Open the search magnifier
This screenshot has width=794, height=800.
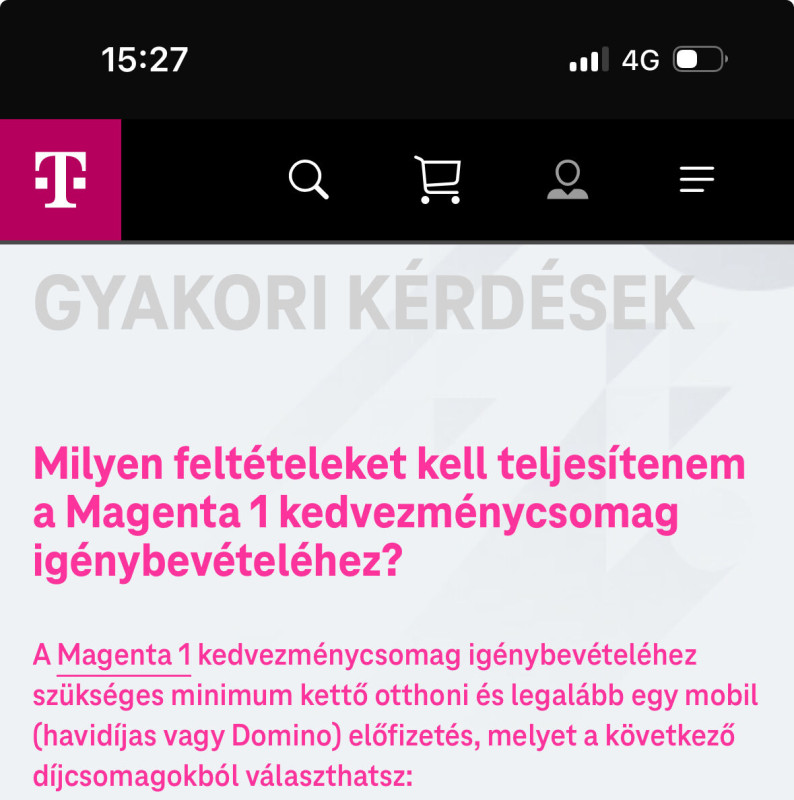point(308,180)
